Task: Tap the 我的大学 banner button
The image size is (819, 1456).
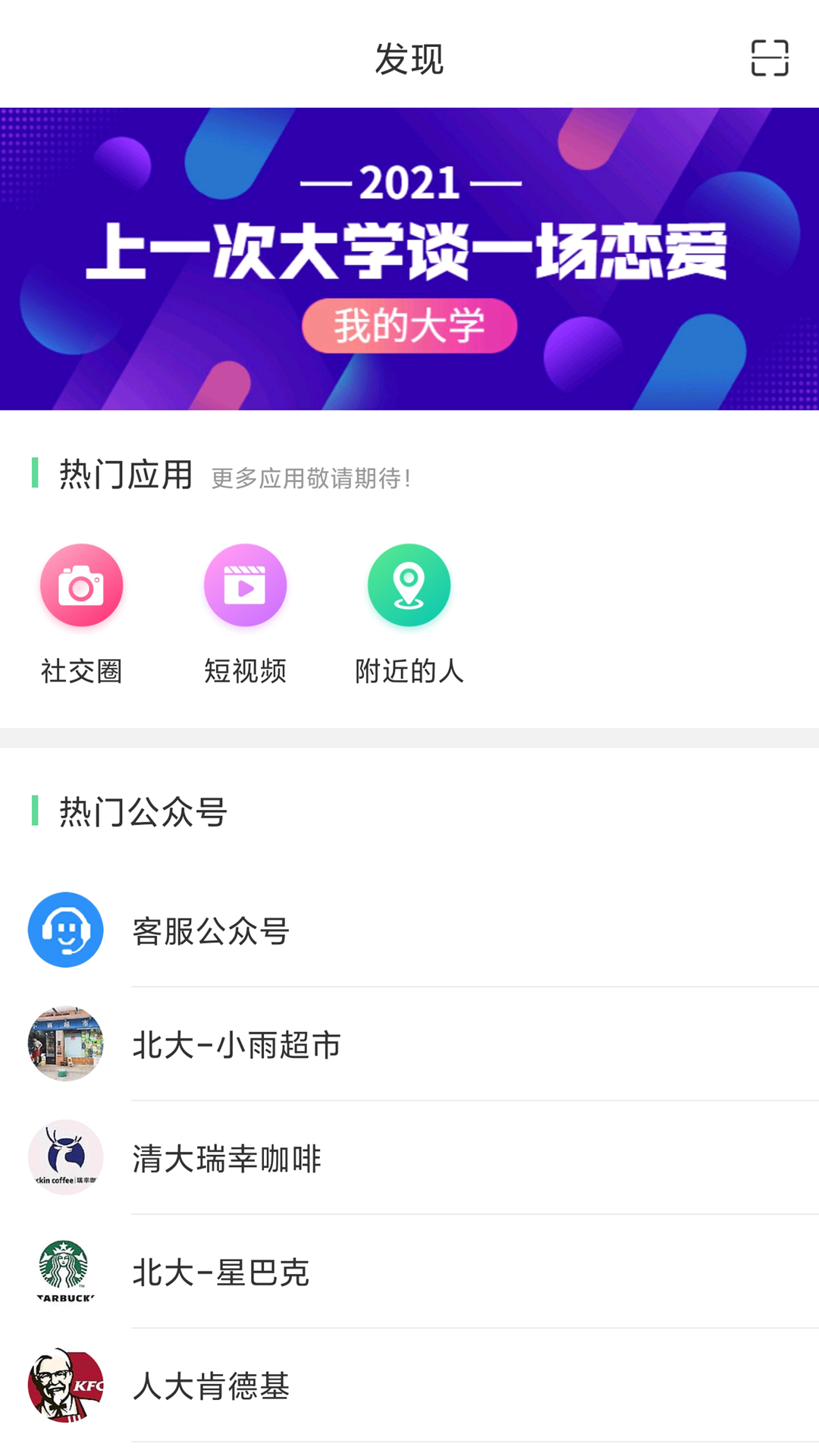Action: point(409,325)
